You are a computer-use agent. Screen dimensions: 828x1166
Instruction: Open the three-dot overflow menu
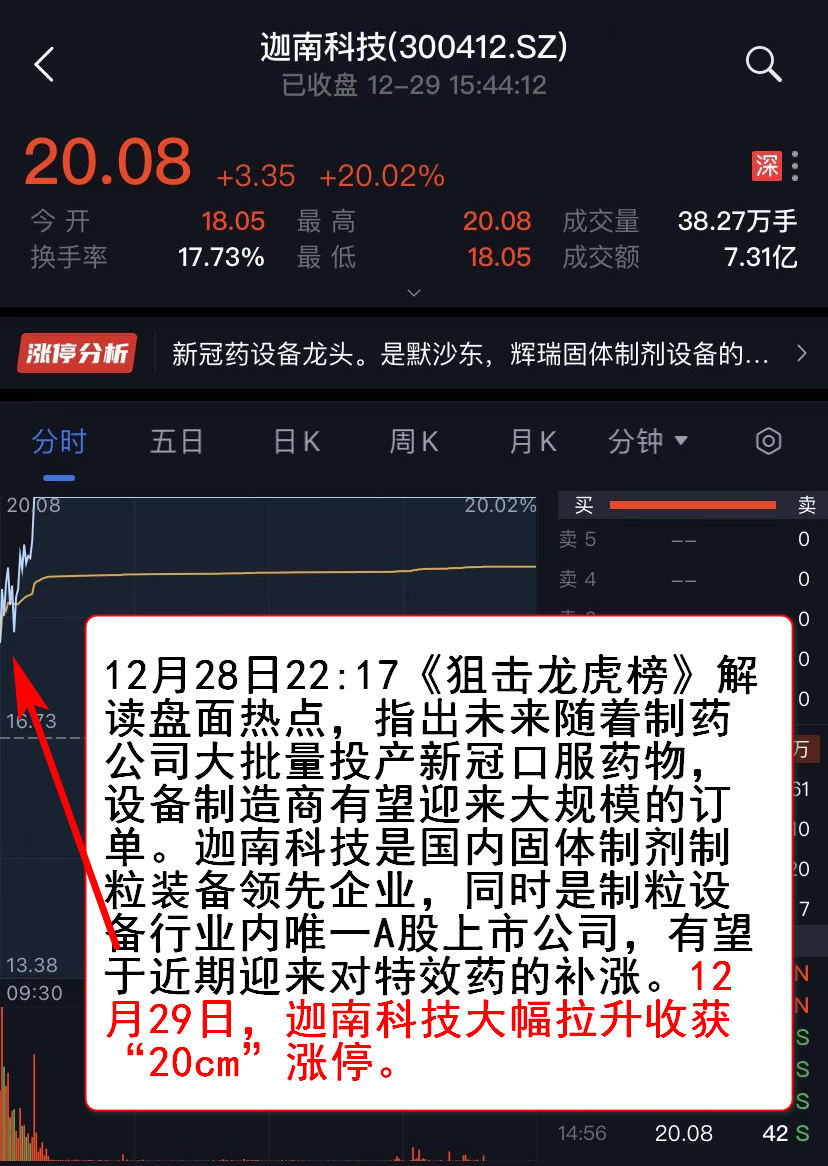[795, 166]
